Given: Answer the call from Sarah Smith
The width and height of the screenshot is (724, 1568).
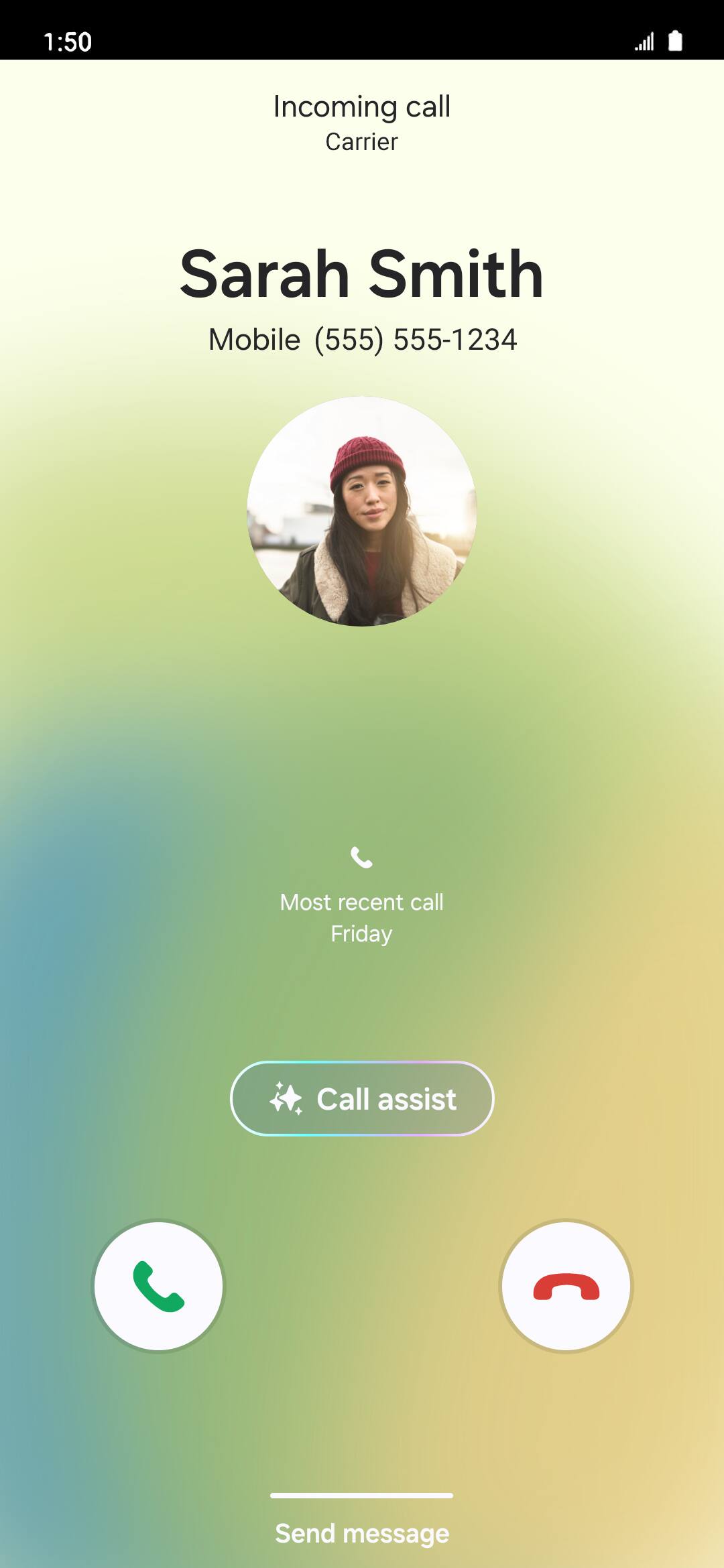Looking at the screenshot, I should tap(158, 1286).
